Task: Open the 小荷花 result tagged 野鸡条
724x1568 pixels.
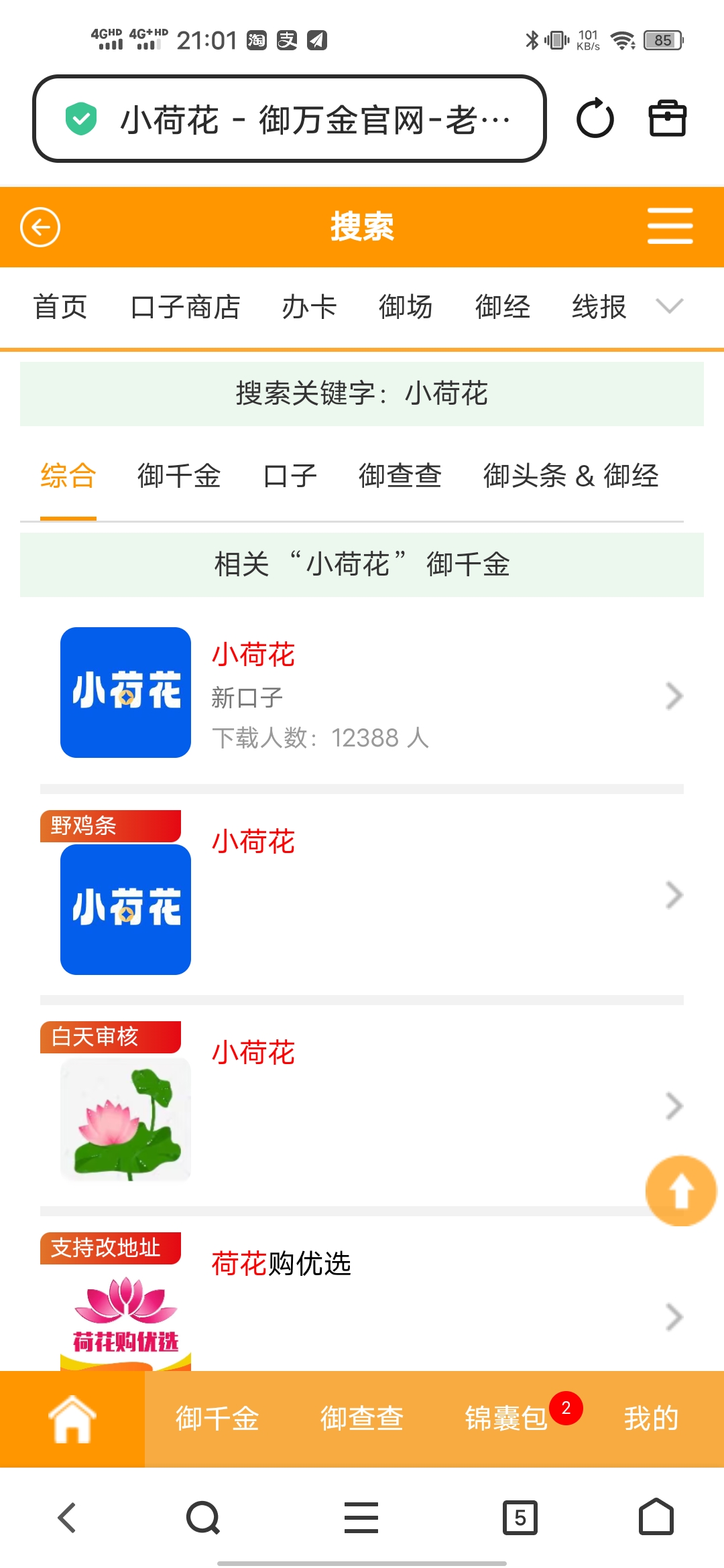Action: point(362,895)
